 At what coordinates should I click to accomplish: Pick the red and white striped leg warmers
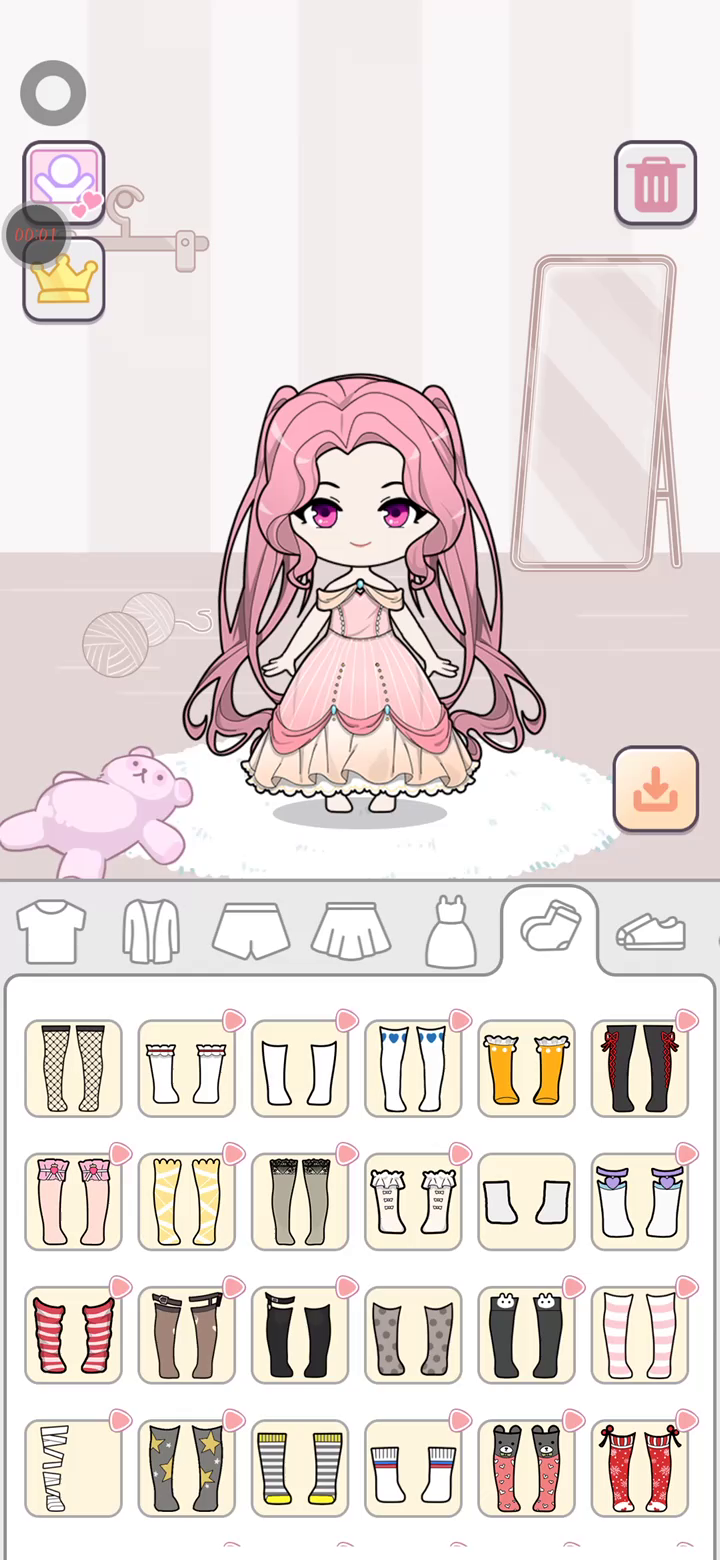73,1336
